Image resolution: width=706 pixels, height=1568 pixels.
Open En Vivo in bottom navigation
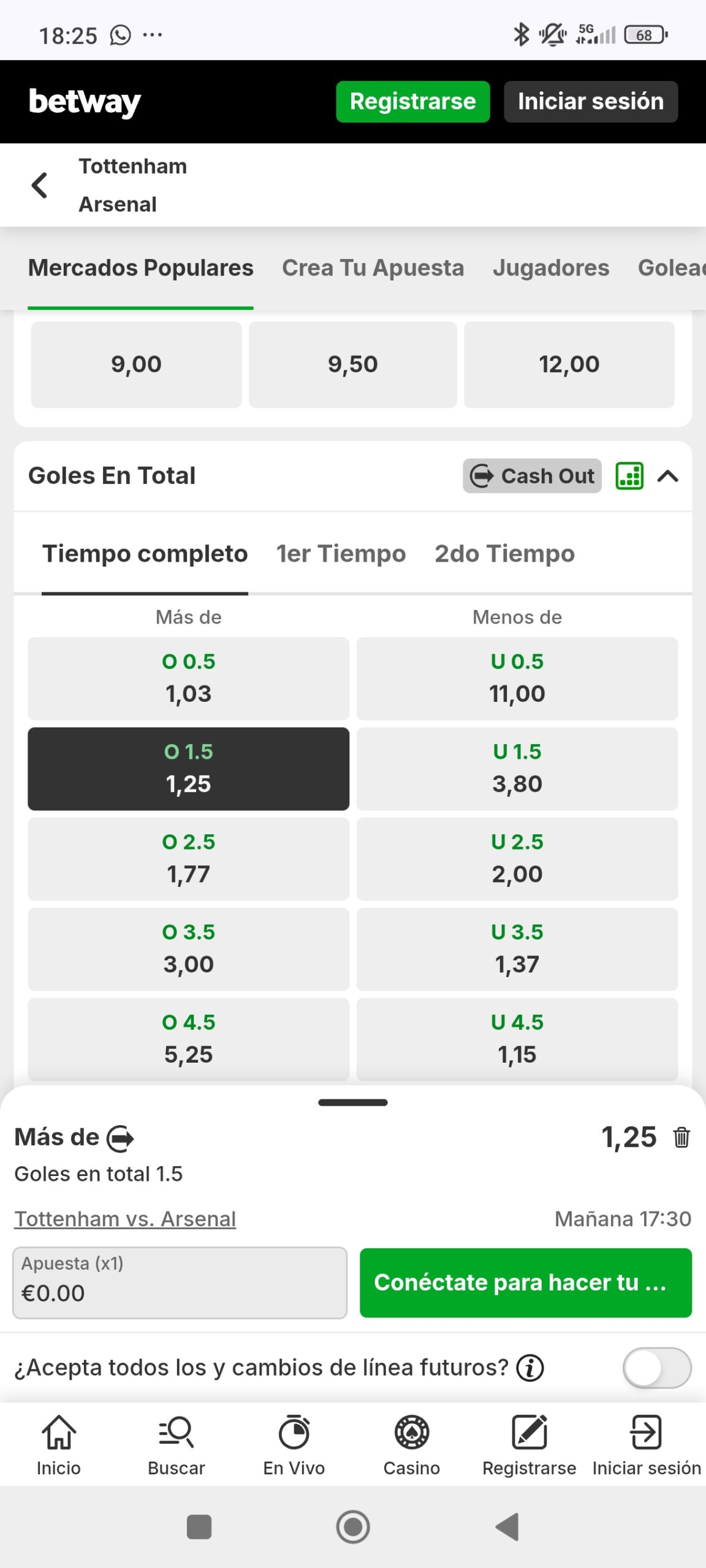pos(294,1444)
